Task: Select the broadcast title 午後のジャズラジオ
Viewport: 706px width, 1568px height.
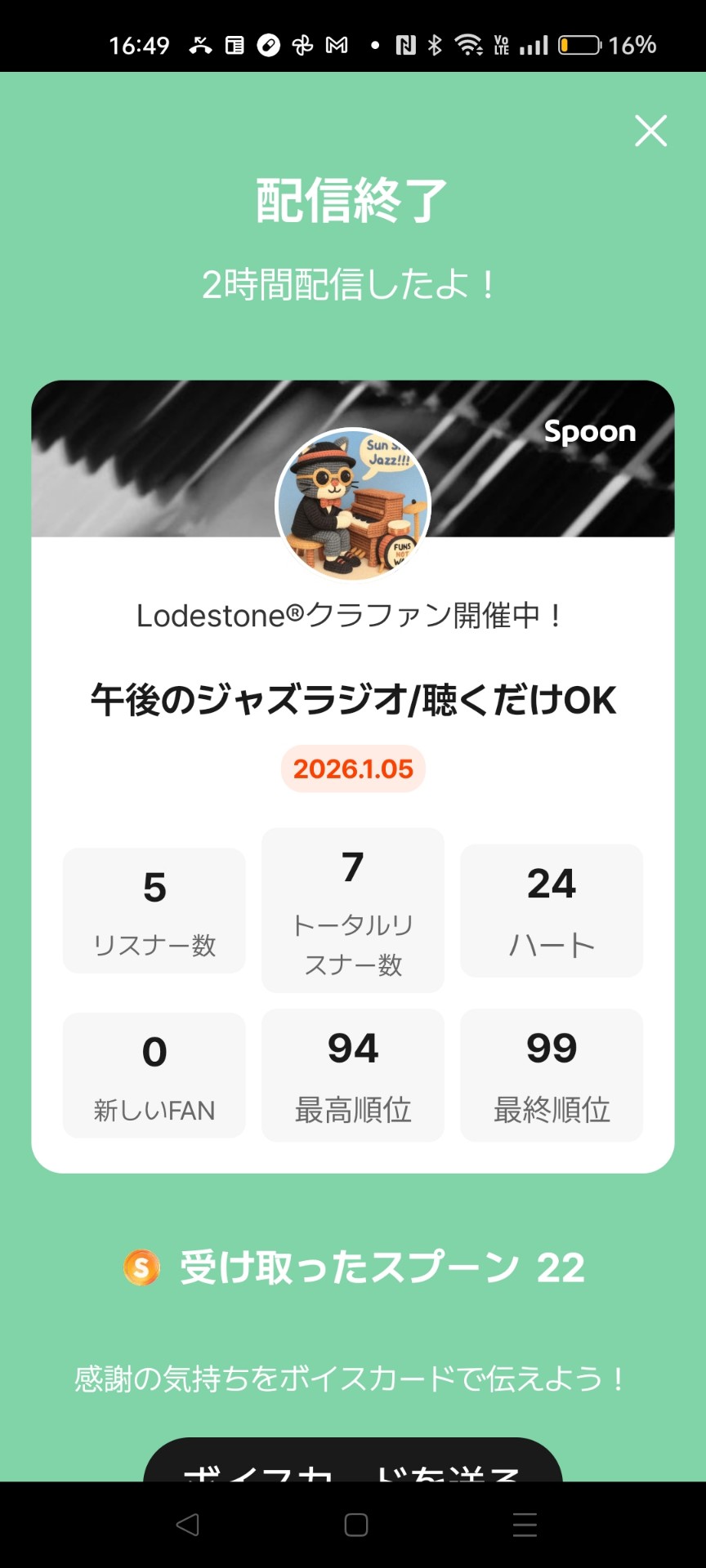Action: click(x=352, y=700)
